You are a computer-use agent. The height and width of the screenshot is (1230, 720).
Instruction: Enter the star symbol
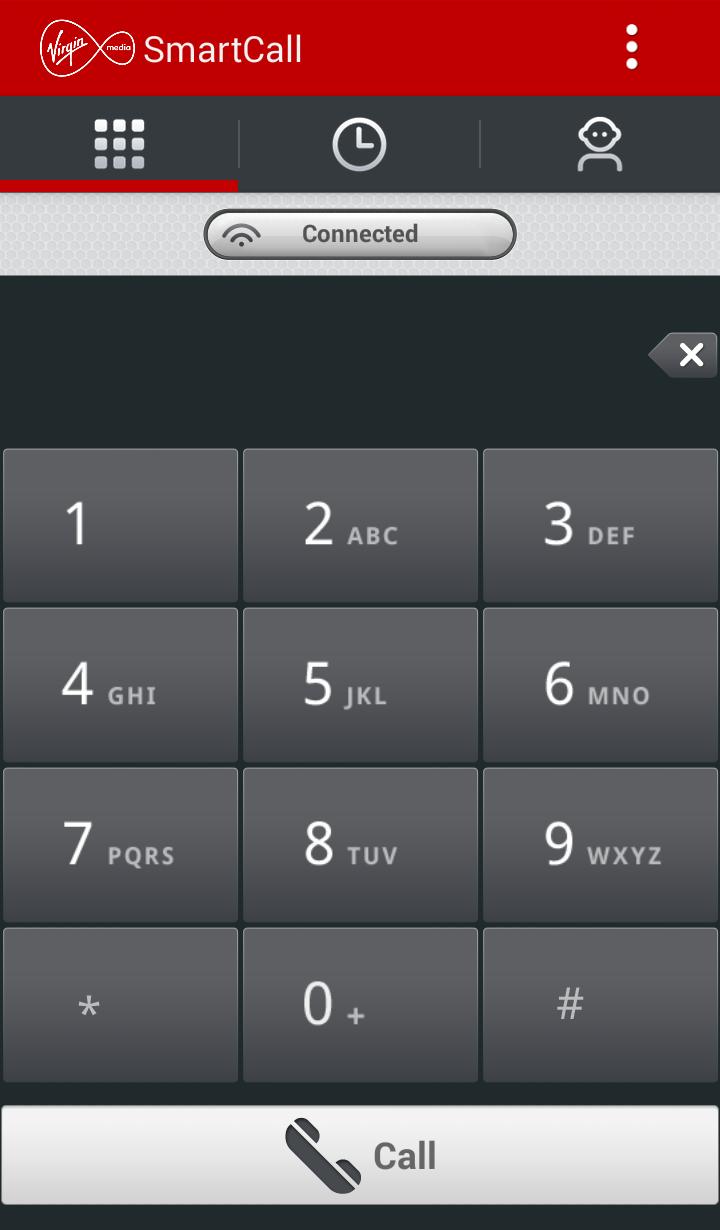[120, 1005]
